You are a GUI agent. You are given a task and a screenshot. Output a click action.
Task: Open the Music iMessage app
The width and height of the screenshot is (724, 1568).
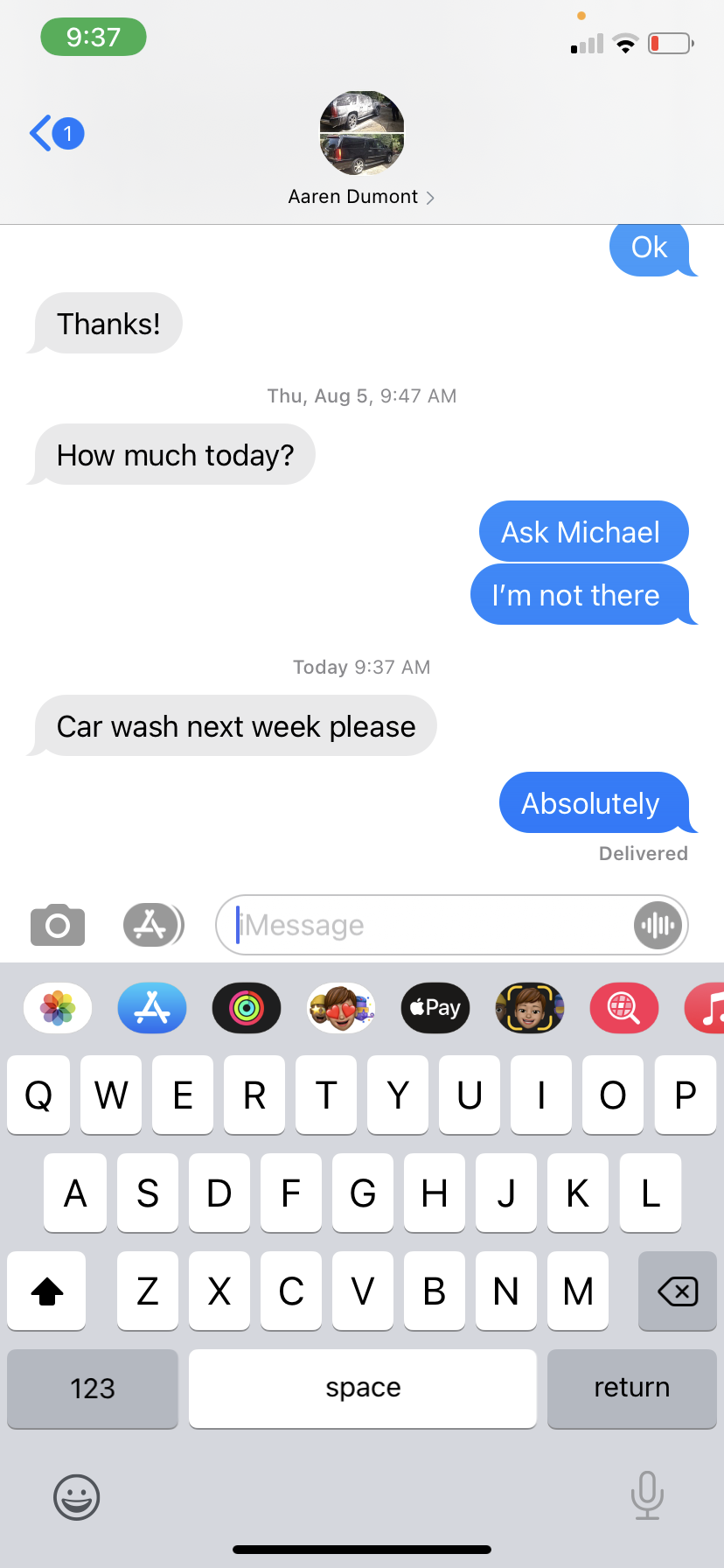pos(706,1008)
